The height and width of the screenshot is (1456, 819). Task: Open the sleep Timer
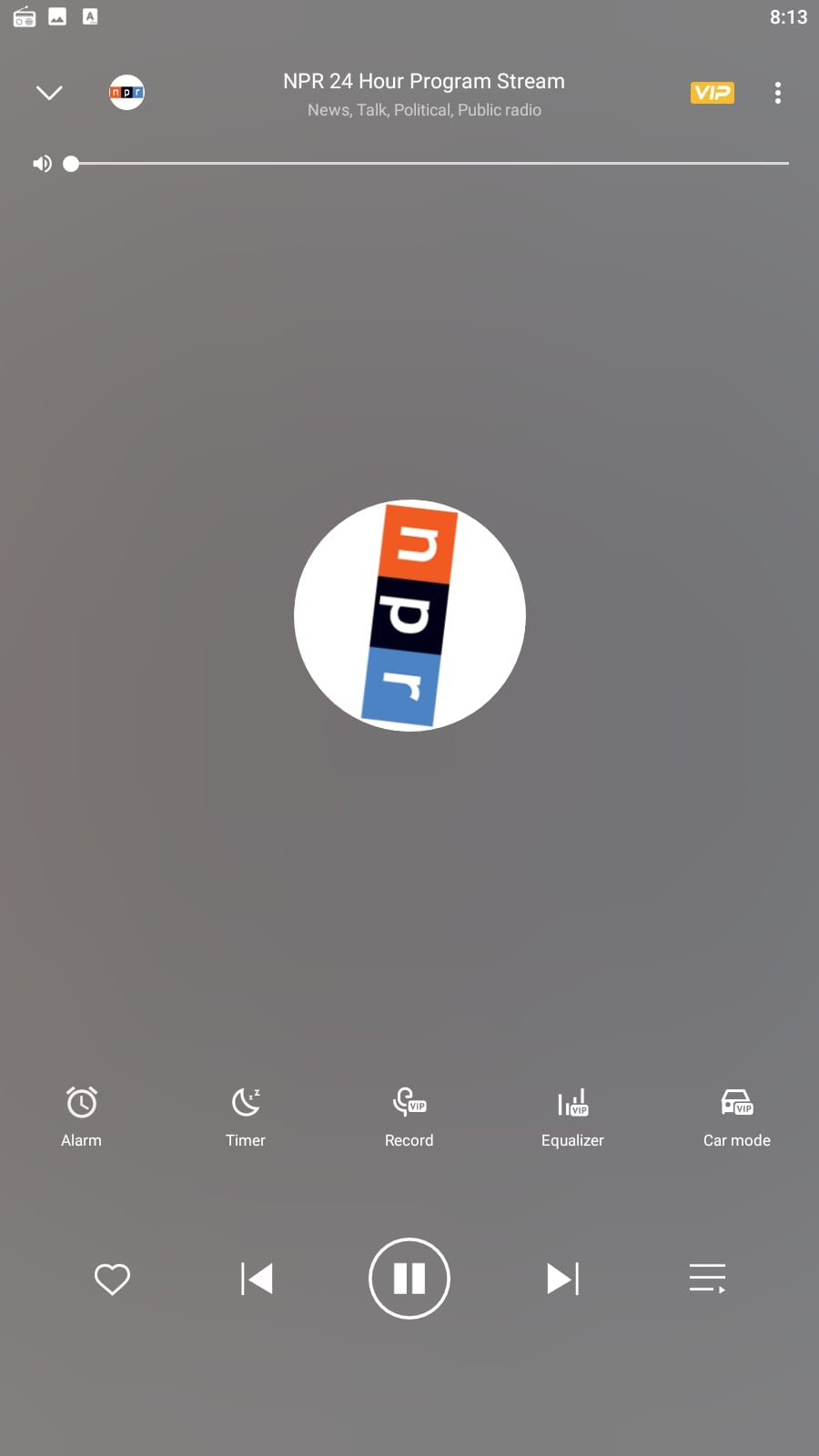point(246,1117)
